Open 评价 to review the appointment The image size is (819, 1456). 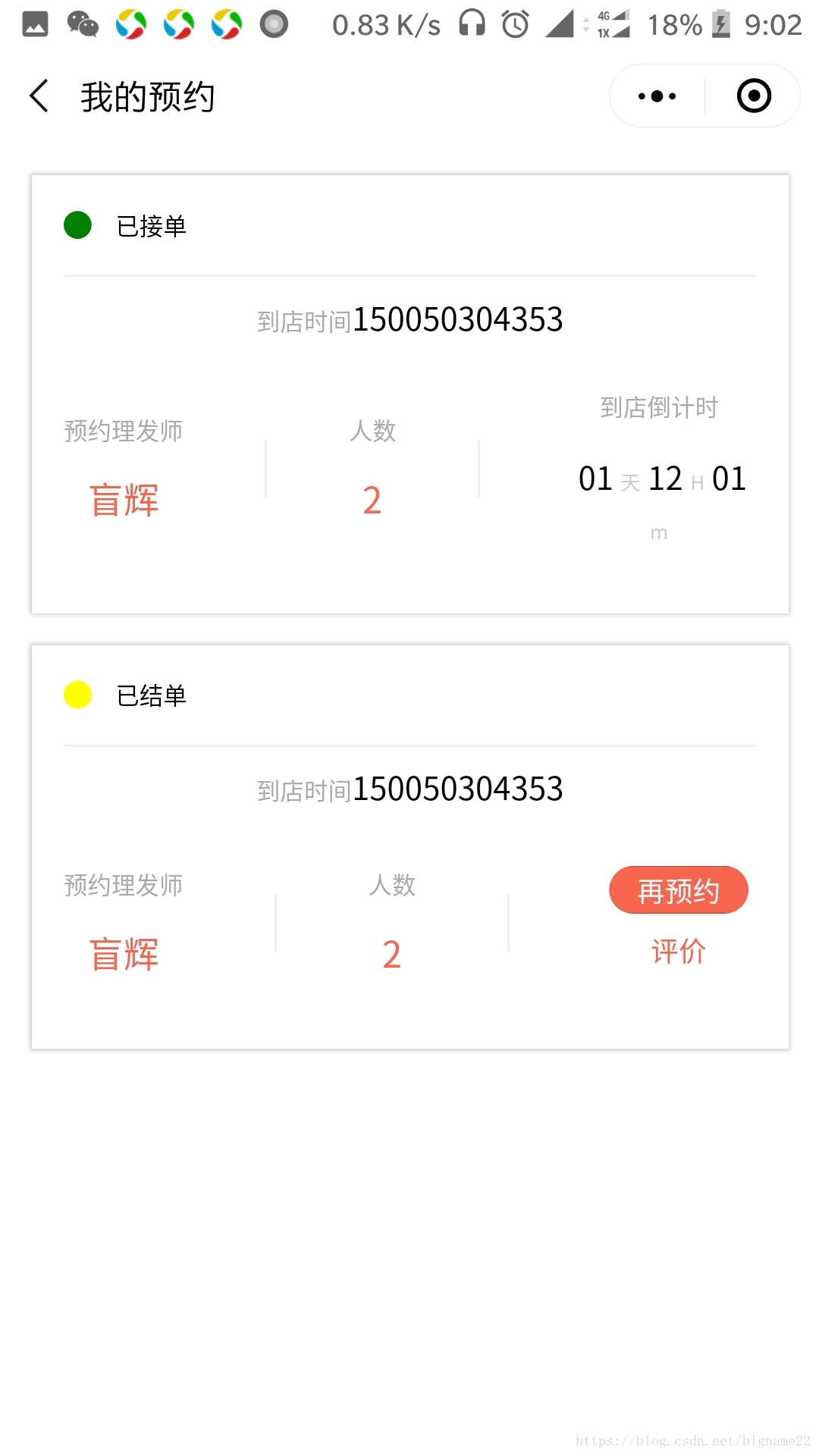click(x=679, y=951)
